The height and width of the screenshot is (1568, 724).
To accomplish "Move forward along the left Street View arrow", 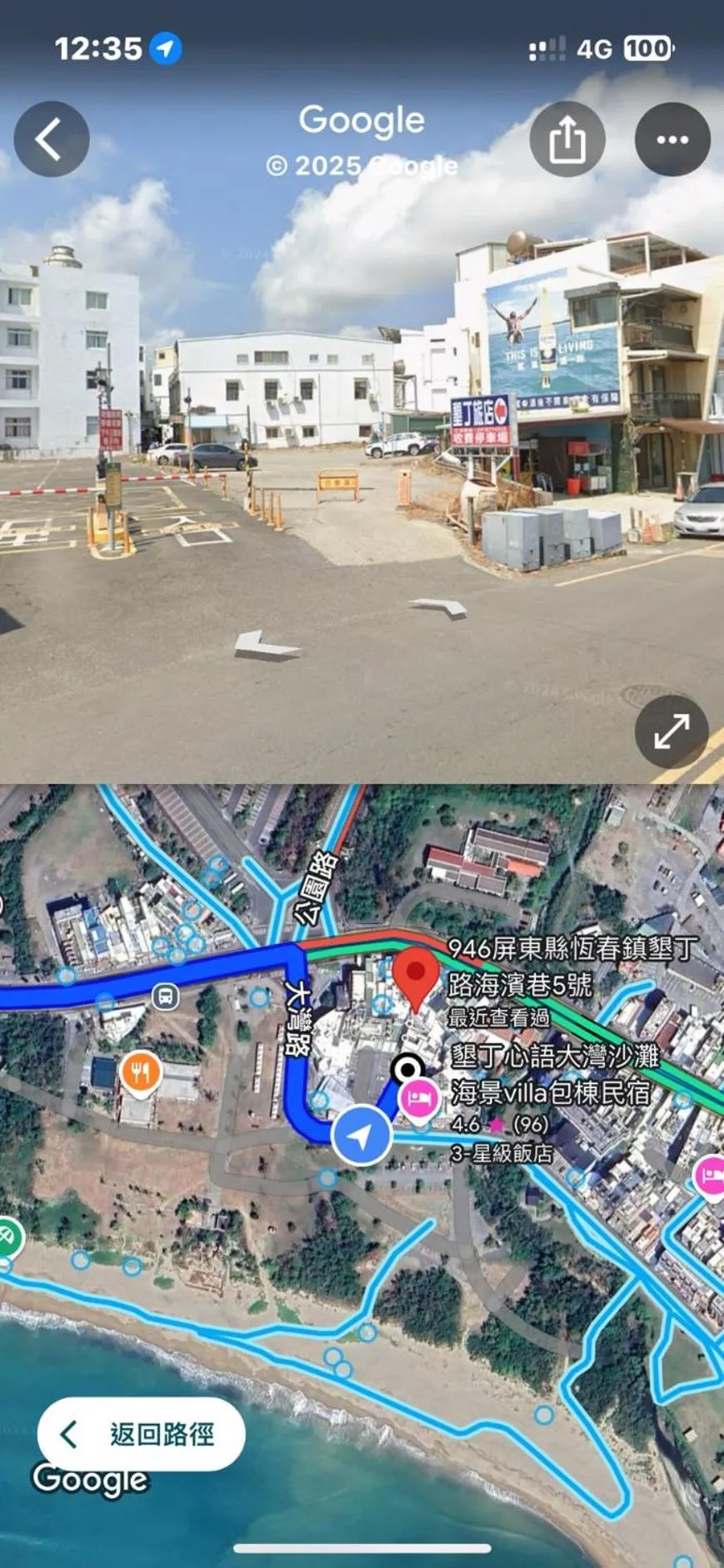I will 264,644.
